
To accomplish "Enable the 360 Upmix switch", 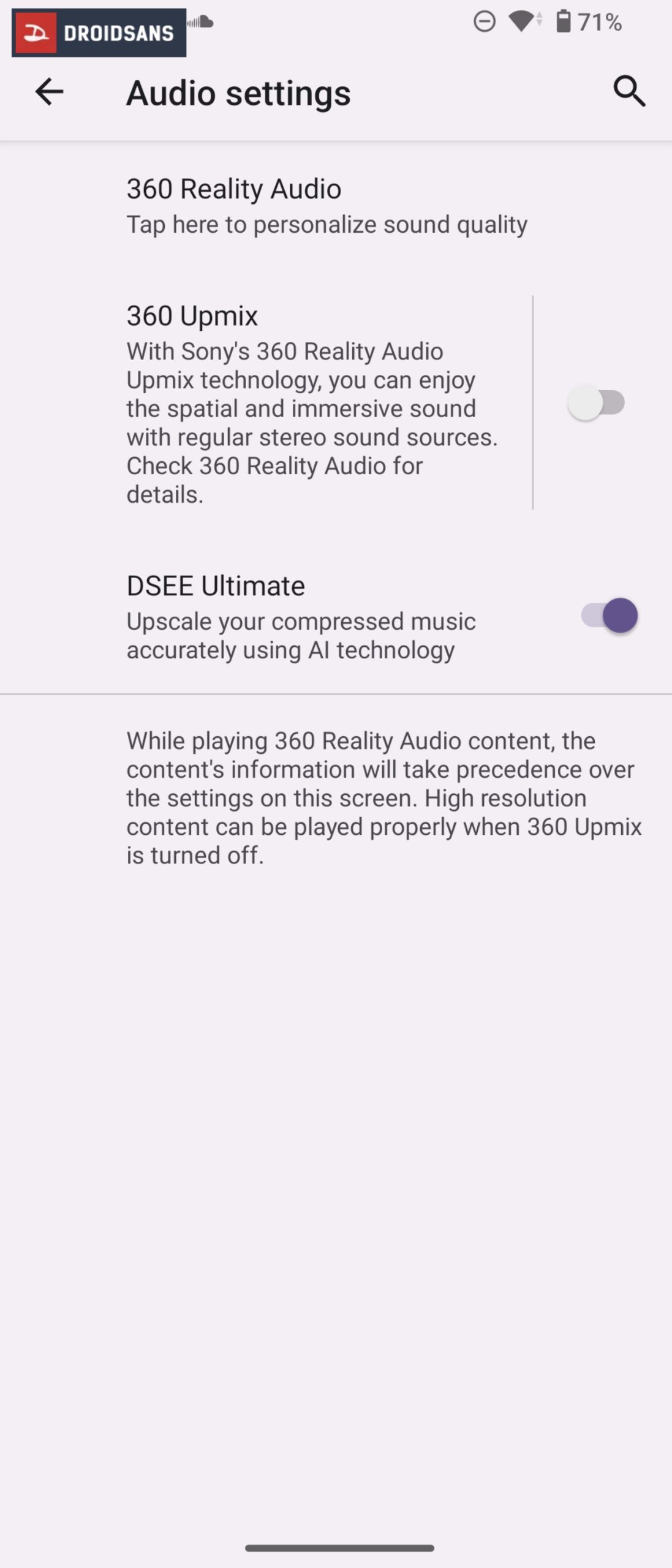I will [596, 402].
